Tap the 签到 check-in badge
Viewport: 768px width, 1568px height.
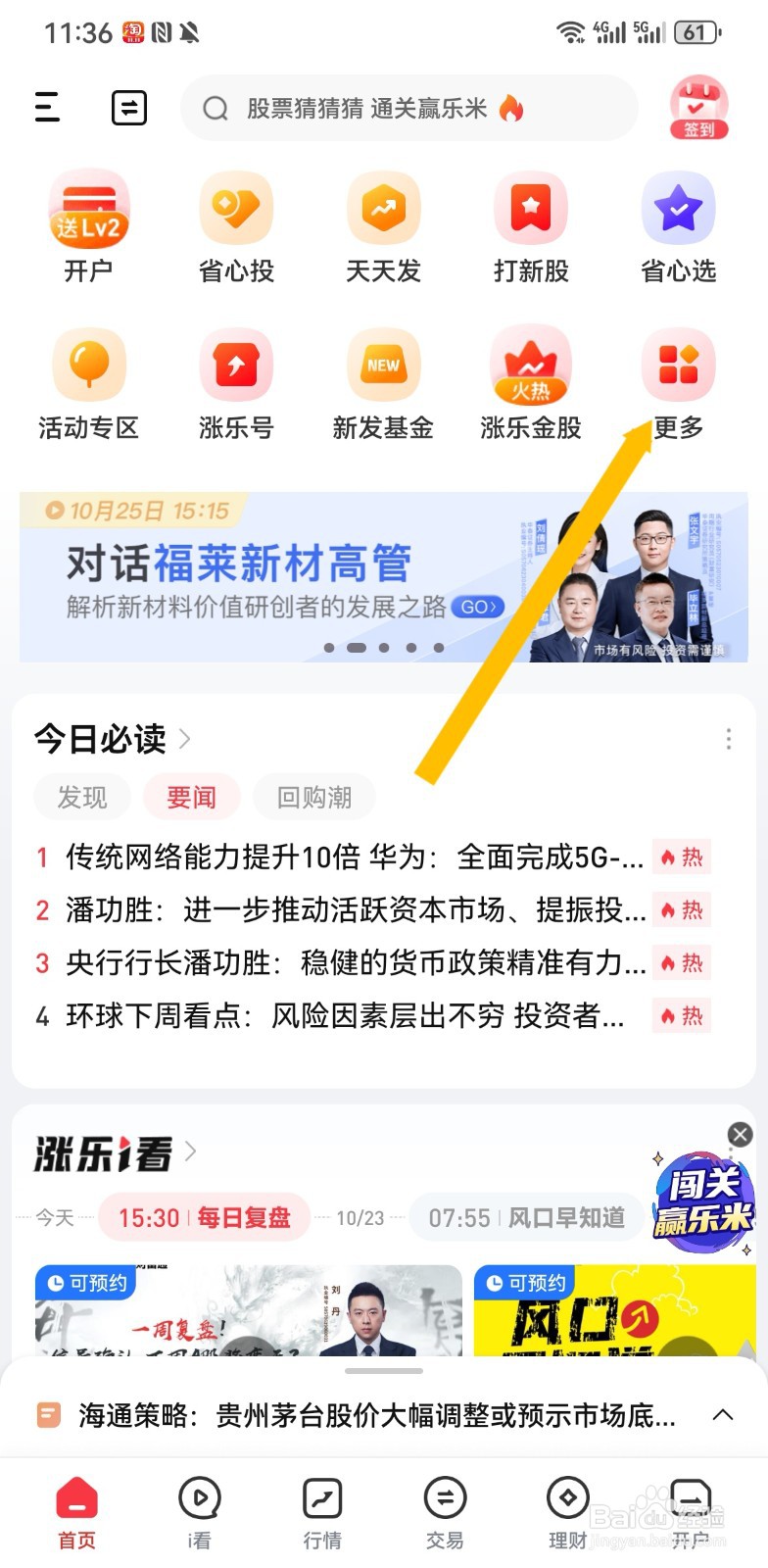697,108
